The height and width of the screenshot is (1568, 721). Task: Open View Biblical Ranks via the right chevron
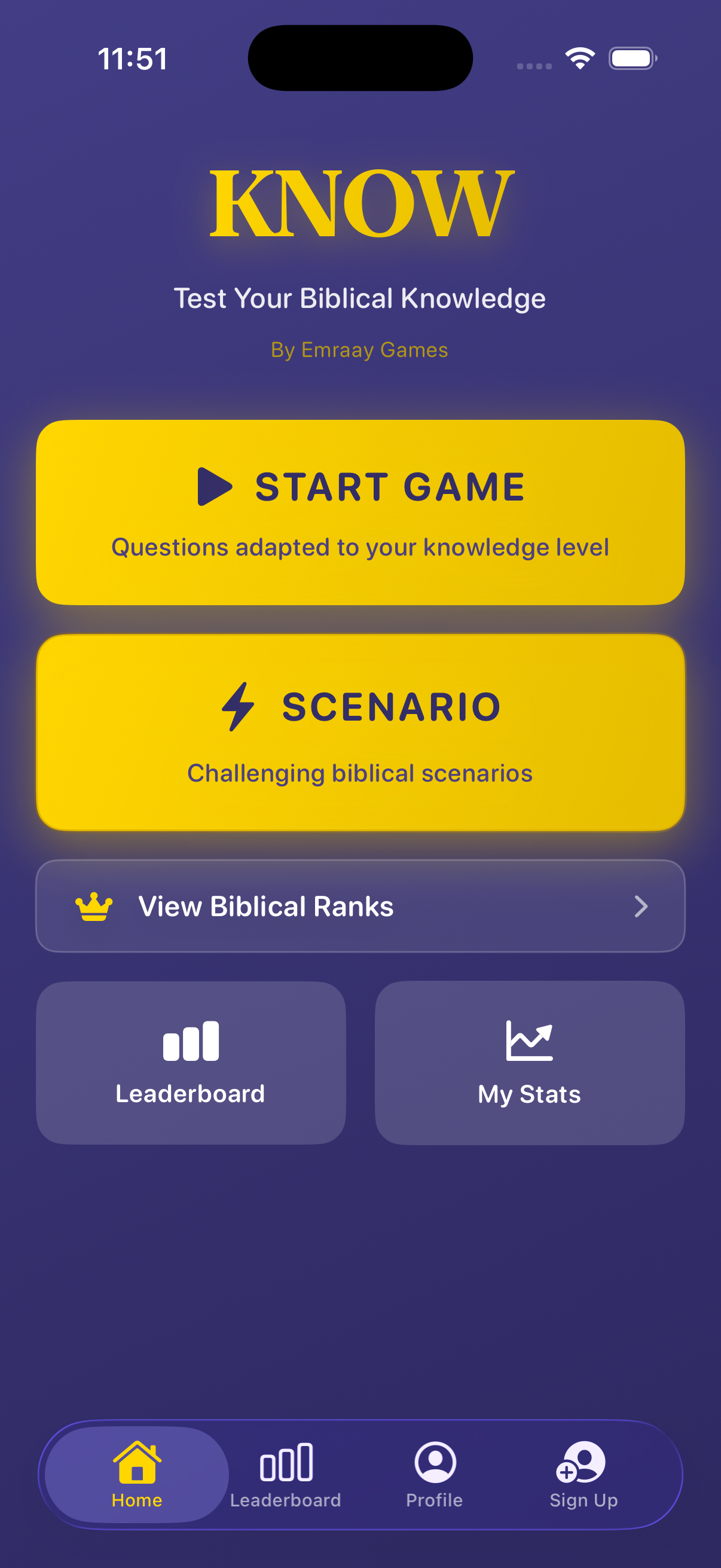tap(641, 907)
